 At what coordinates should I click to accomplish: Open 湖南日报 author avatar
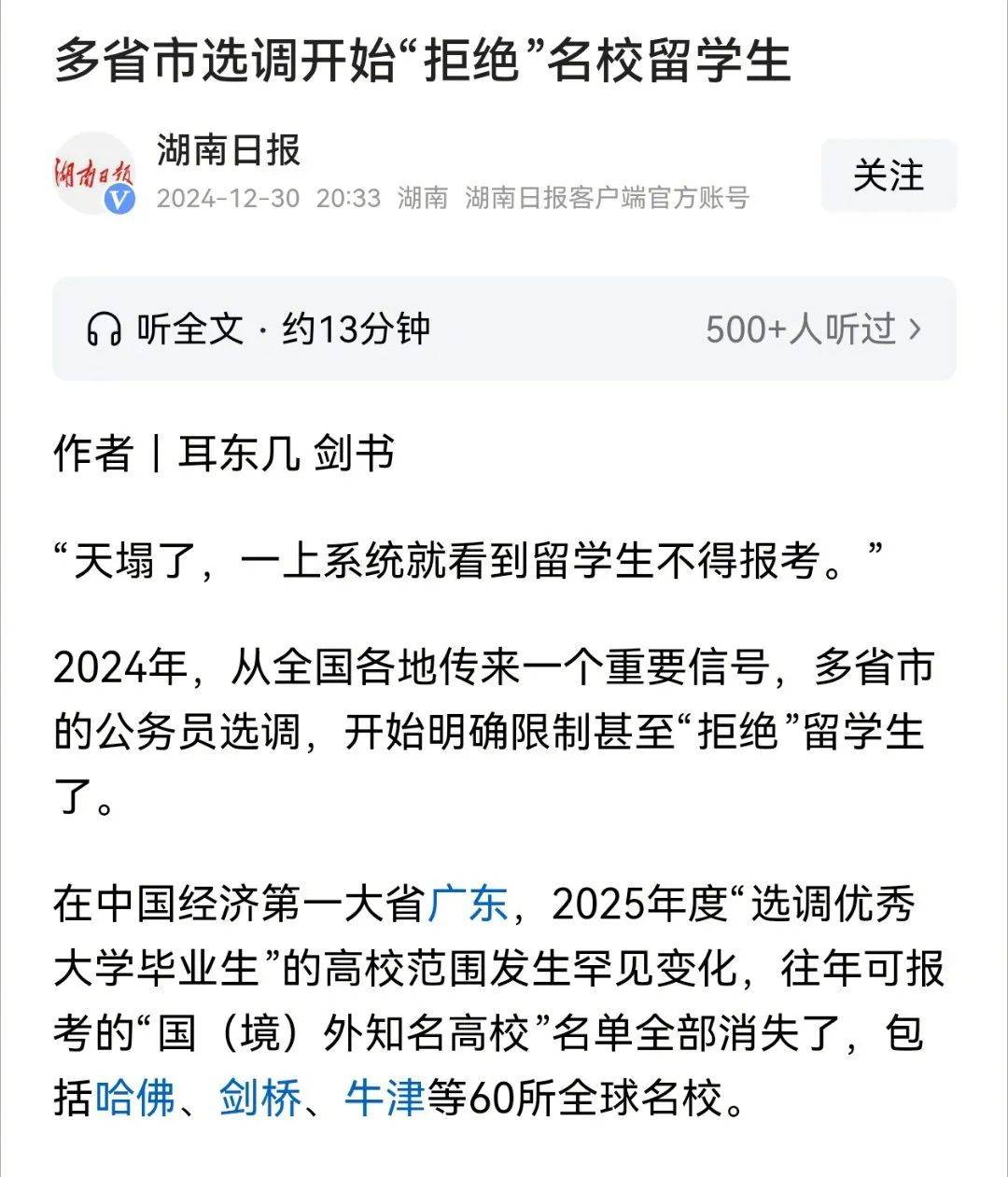pyautogui.click(x=93, y=174)
